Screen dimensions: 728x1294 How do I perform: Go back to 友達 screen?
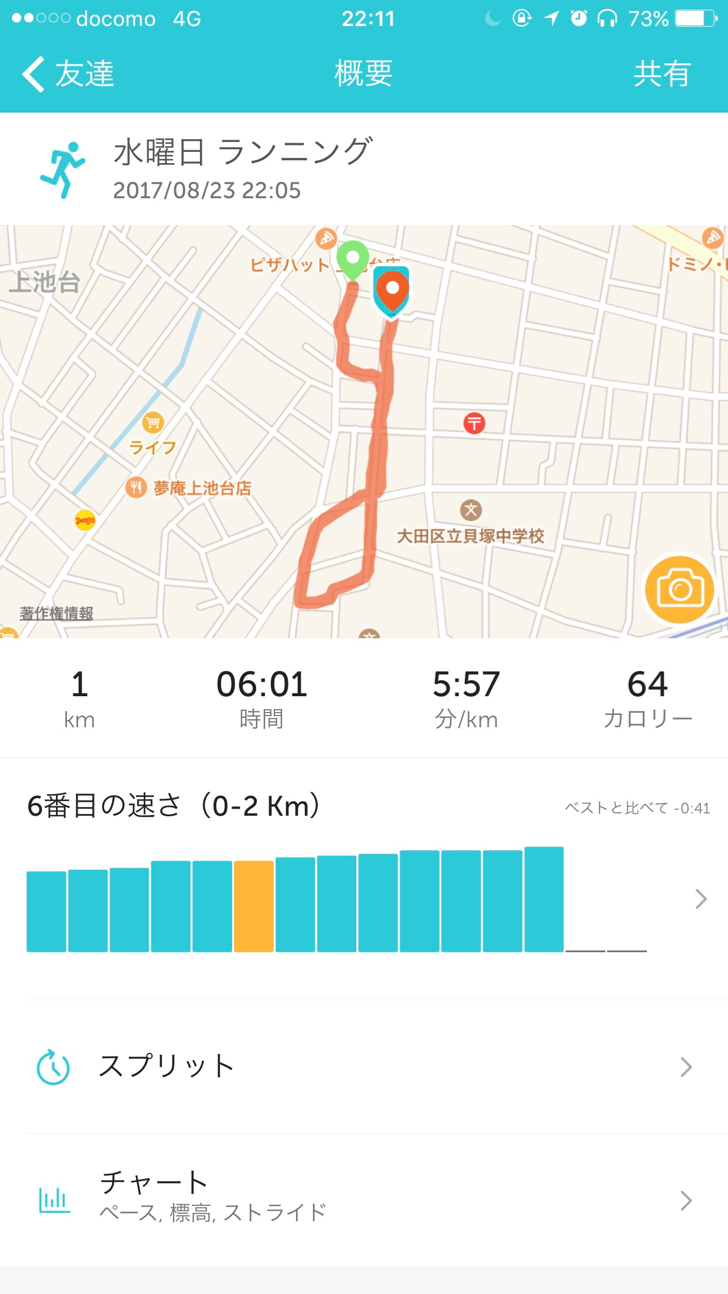pyautogui.click(x=68, y=74)
